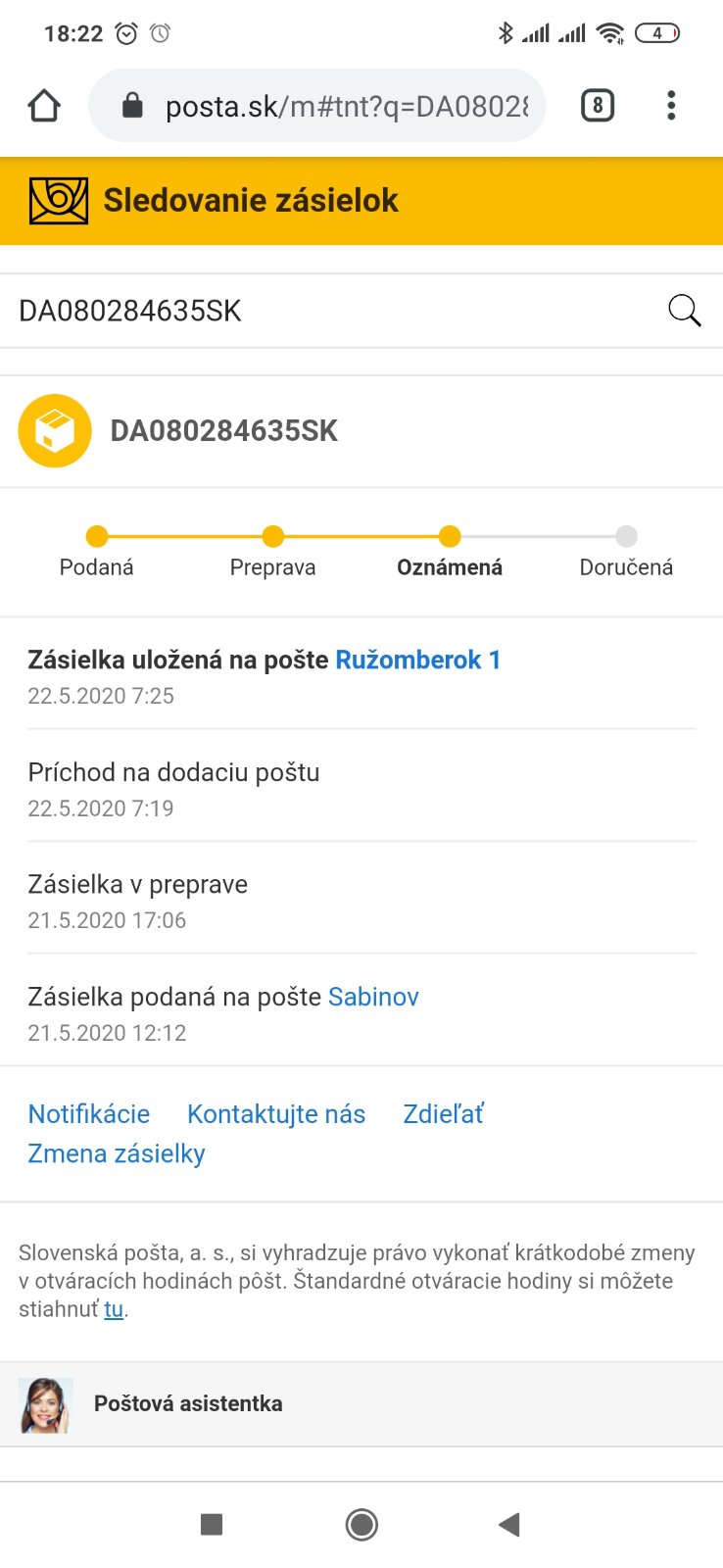Download opening hours via the "tu" link
Screen dimensions: 723x1568
coord(114,1309)
